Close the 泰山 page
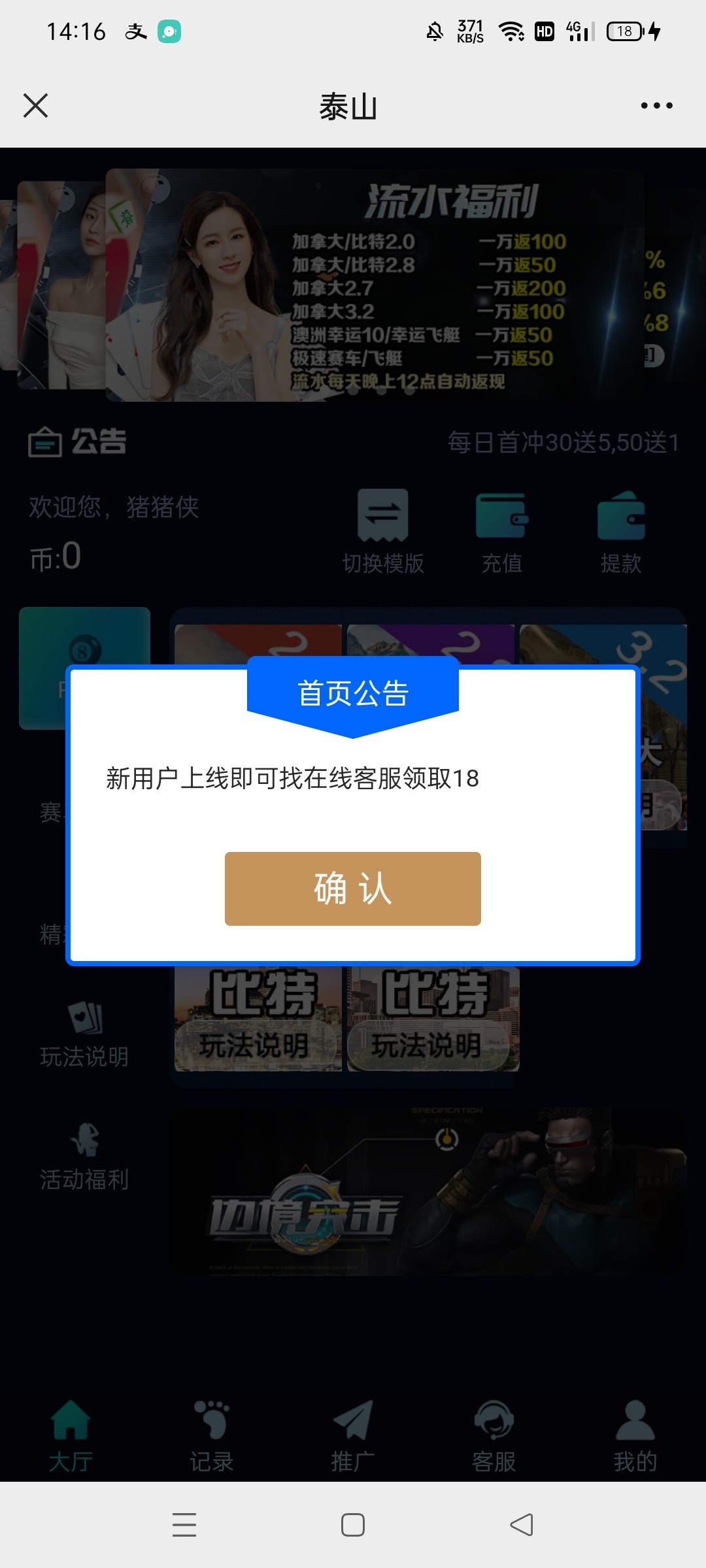The width and height of the screenshot is (706, 1568). click(35, 105)
